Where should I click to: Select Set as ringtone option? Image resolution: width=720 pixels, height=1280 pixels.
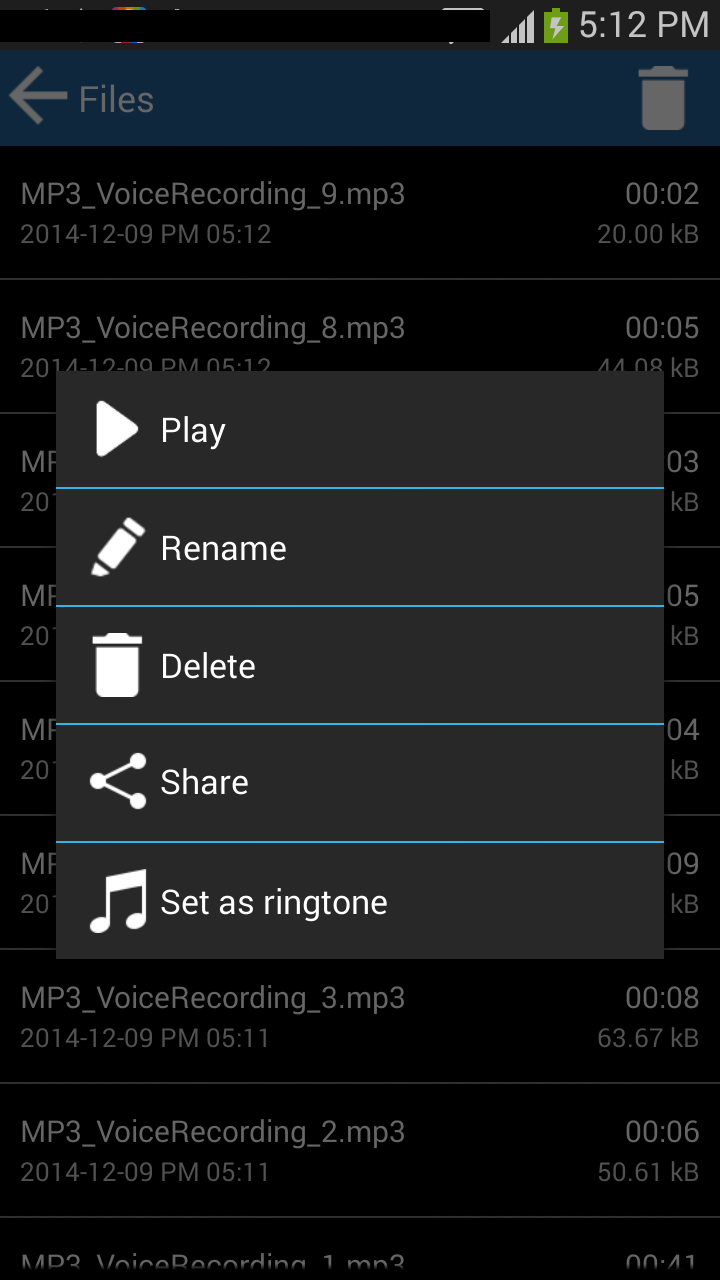tap(274, 900)
